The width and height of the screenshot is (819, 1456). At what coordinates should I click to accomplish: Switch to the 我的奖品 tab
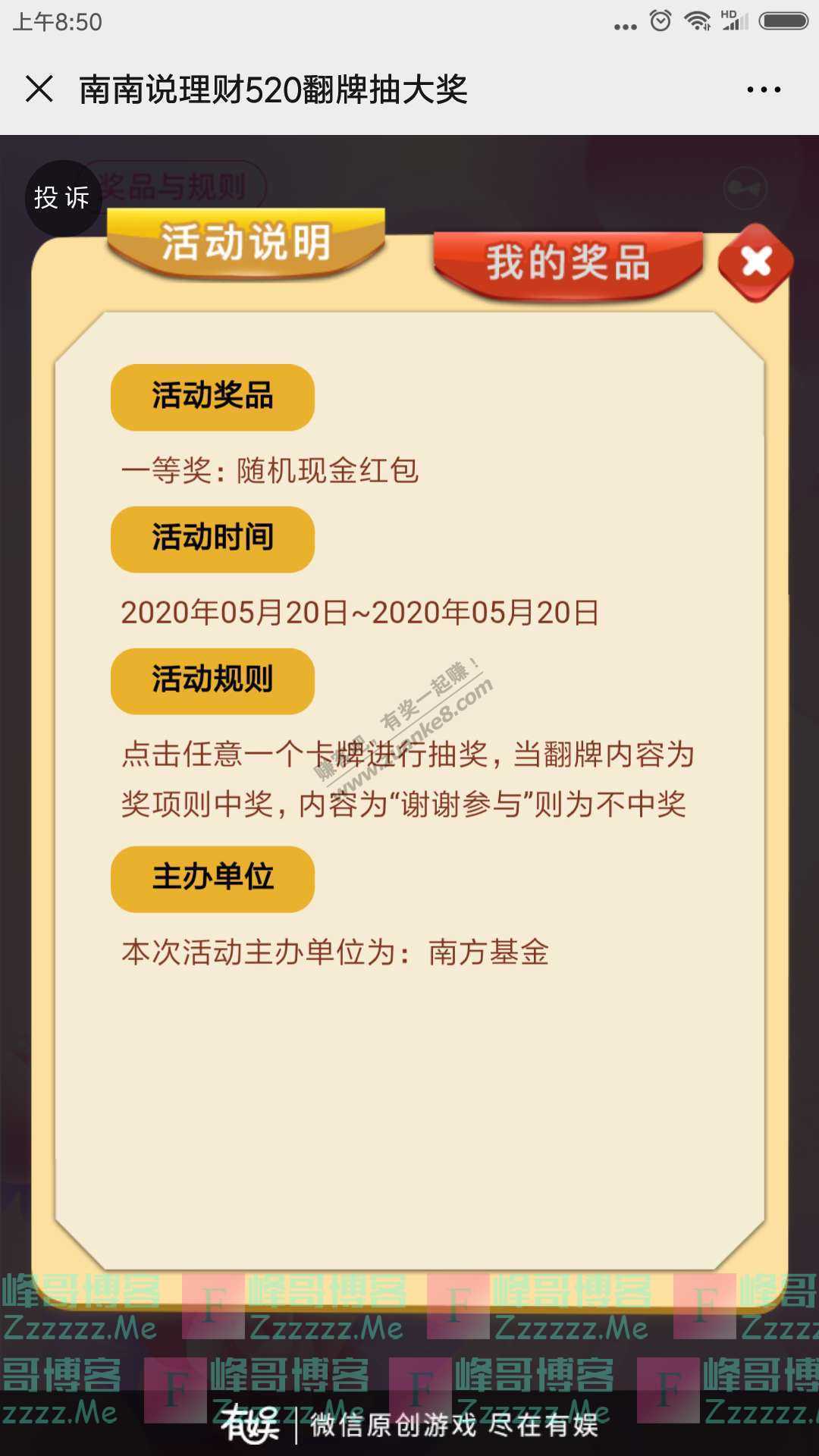(x=568, y=262)
